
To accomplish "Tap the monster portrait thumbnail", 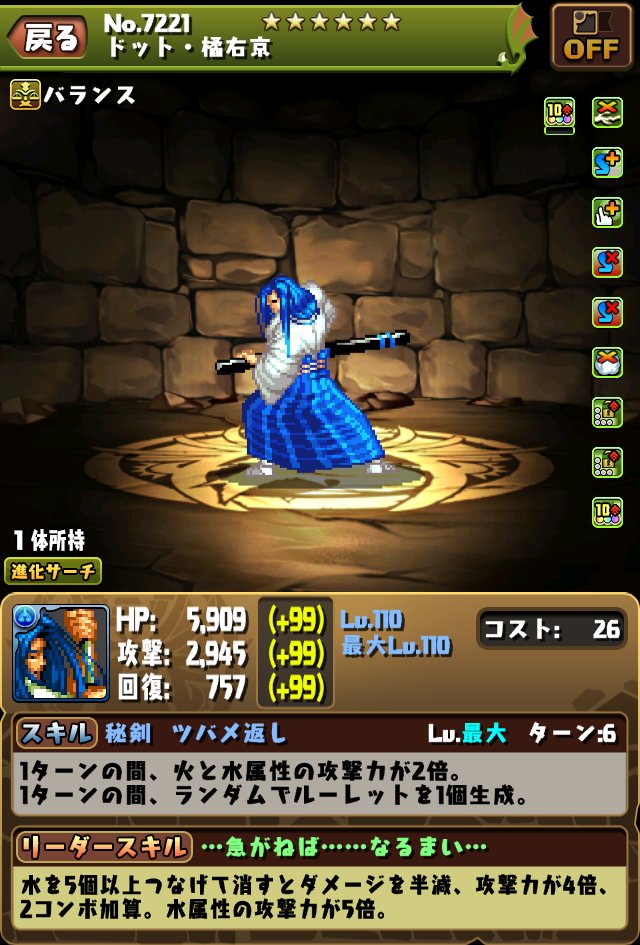I will click(60, 653).
